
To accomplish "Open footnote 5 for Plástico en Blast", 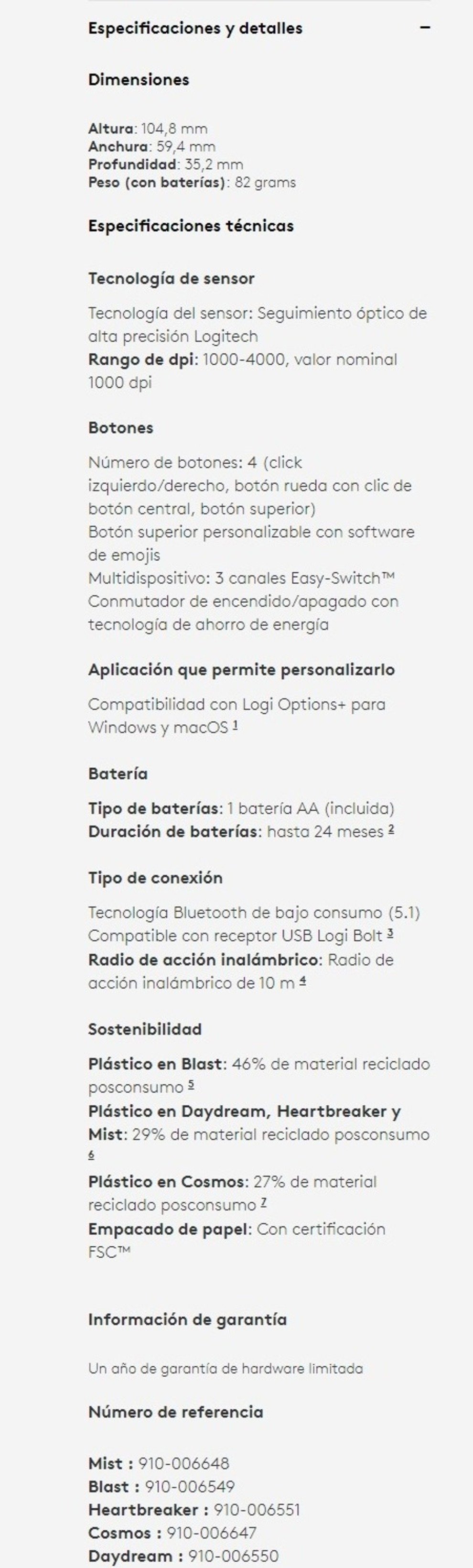I will coord(192,1085).
